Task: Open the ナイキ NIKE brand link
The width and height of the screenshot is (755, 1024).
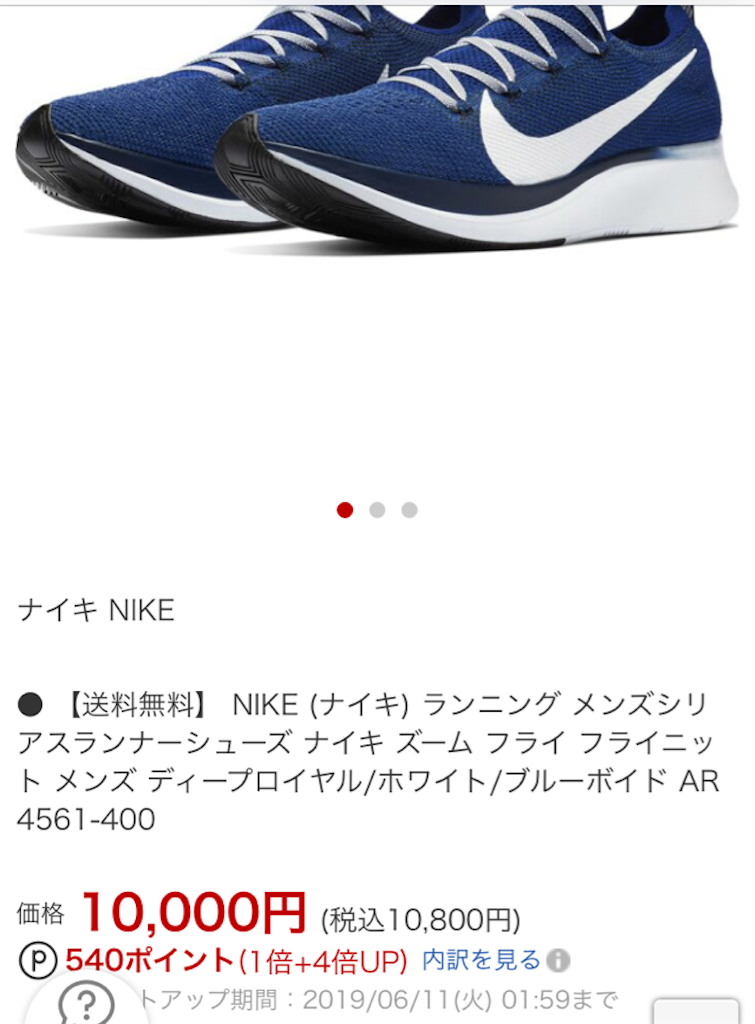Action: click(96, 611)
